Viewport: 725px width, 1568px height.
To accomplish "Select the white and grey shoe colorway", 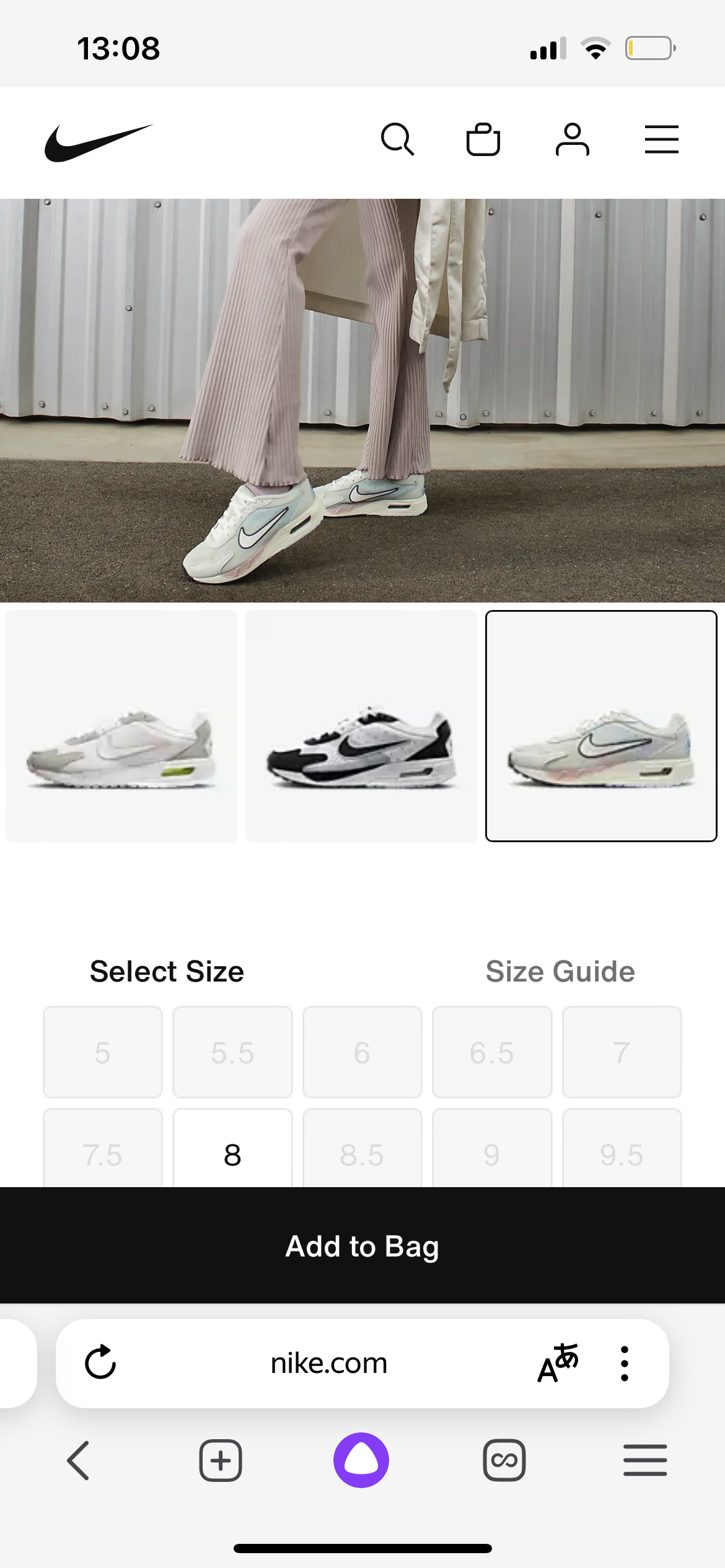I will tap(121, 726).
